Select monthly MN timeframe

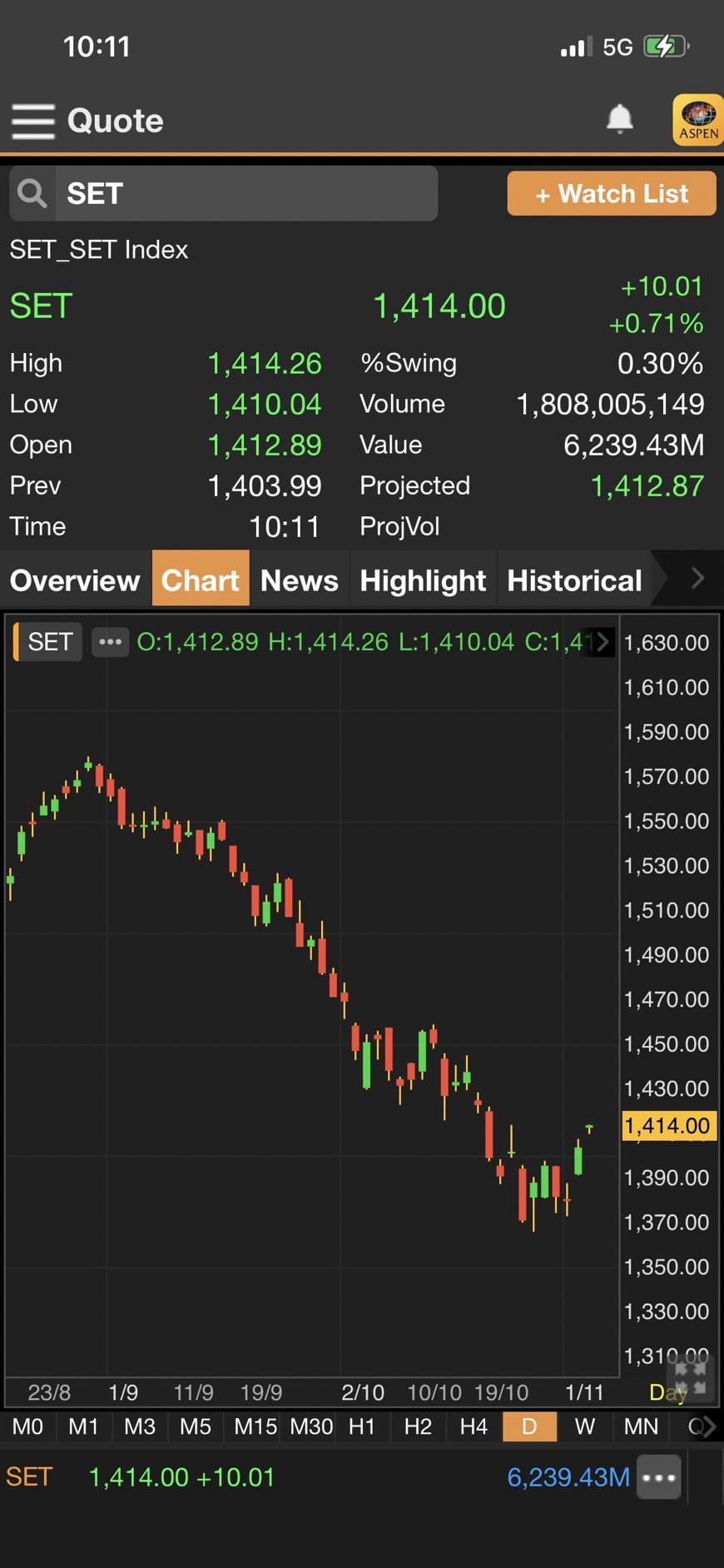click(641, 1426)
